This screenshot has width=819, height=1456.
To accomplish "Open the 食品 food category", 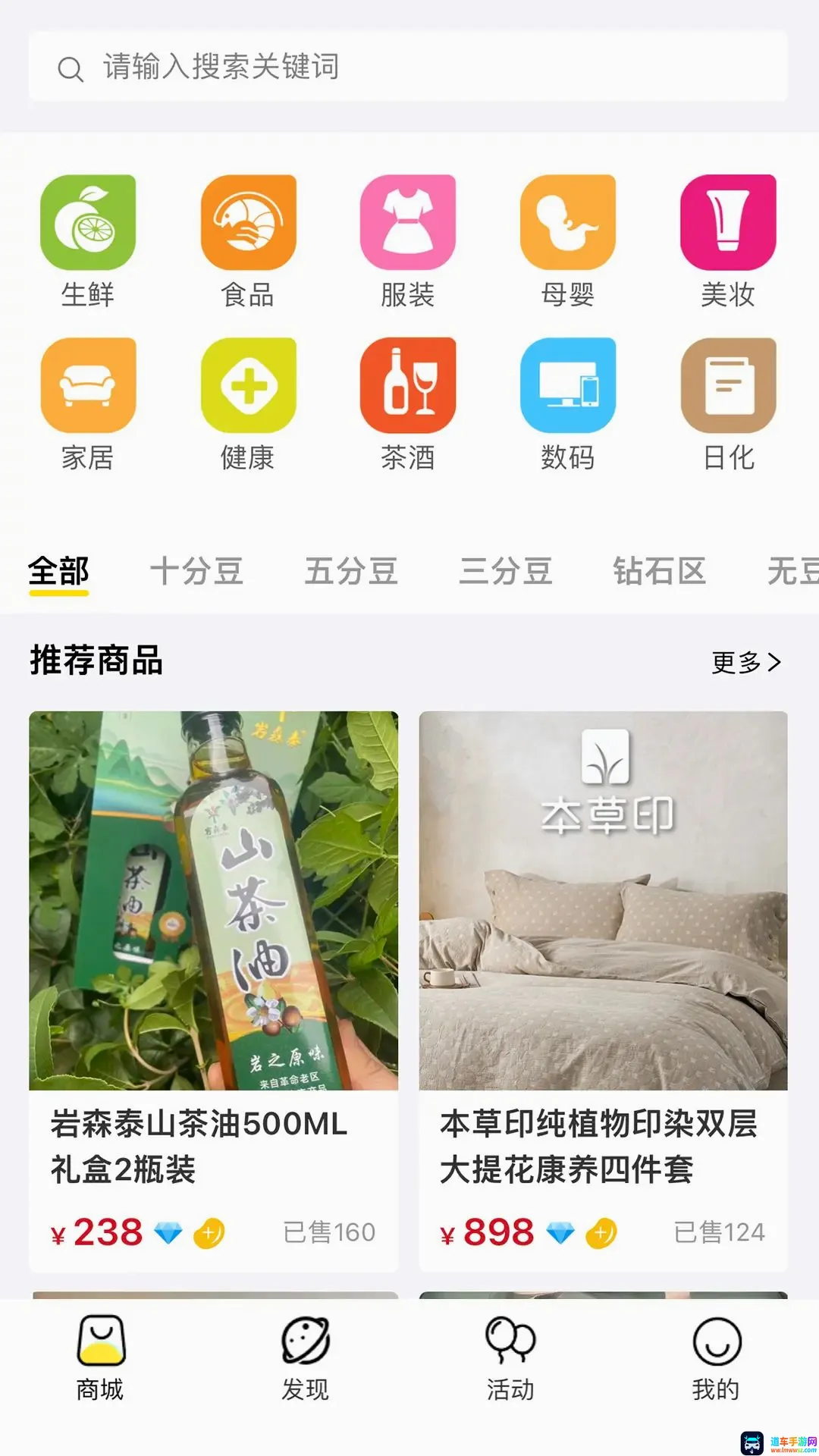I will point(248,242).
